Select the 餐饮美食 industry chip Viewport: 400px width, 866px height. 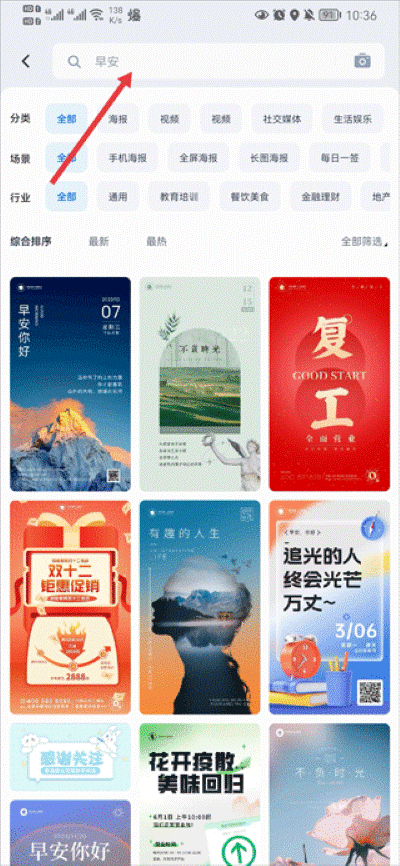(x=250, y=197)
